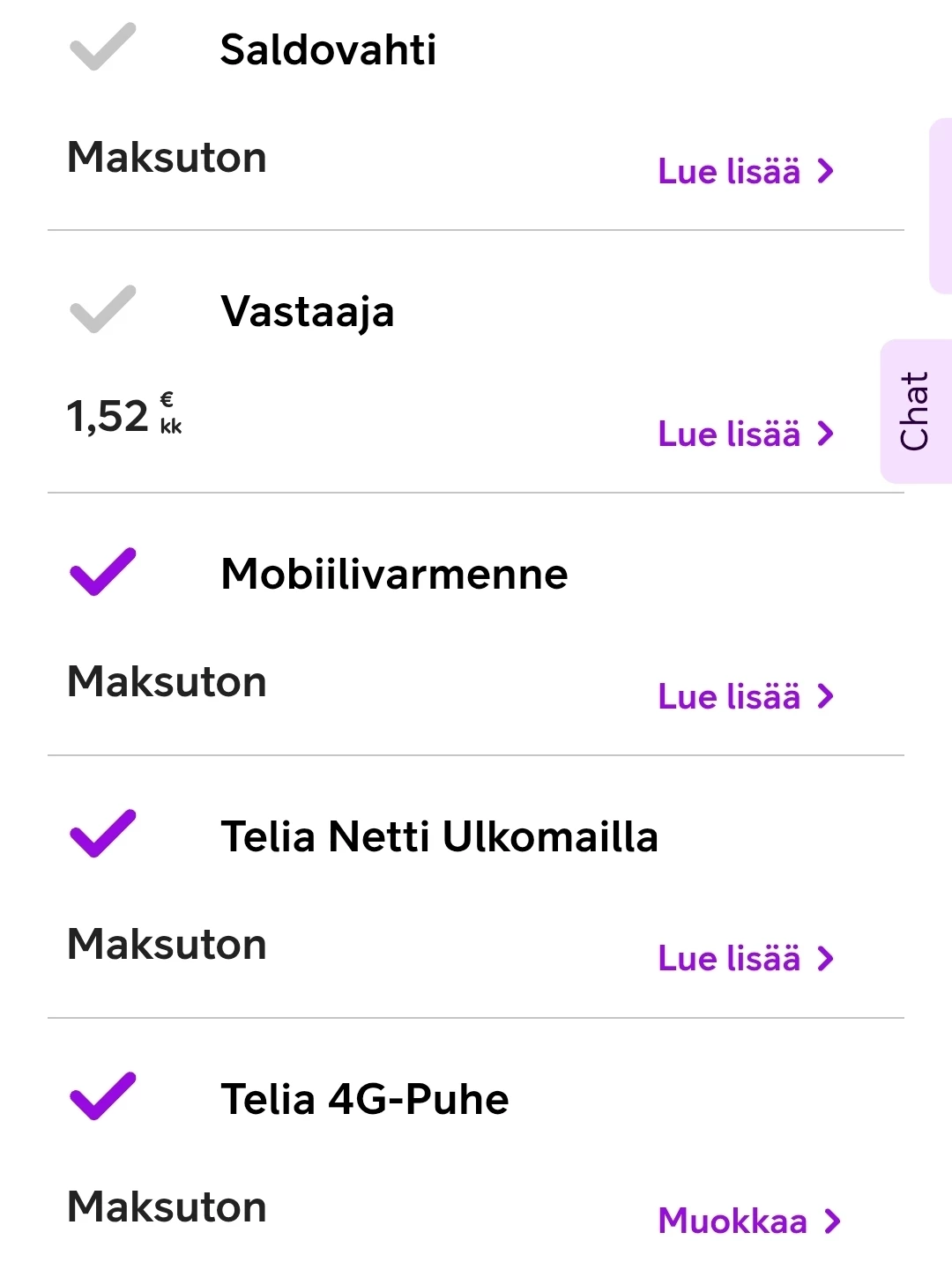Select Muokkaa for Telia 4G-Puhe
Image resolution: width=952 pixels, height=1277 pixels.
click(x=748, y=1221)
